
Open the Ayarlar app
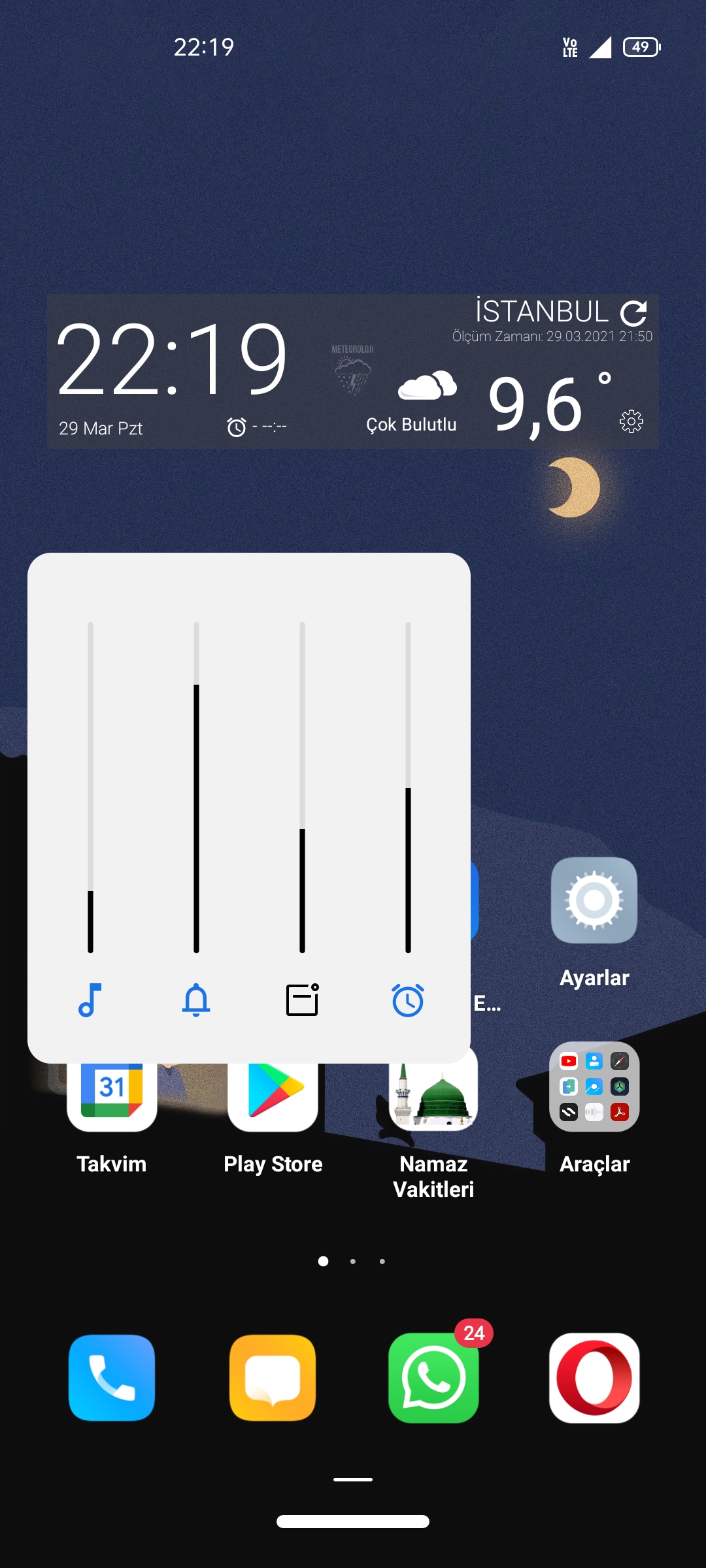(x=594, y=900)
